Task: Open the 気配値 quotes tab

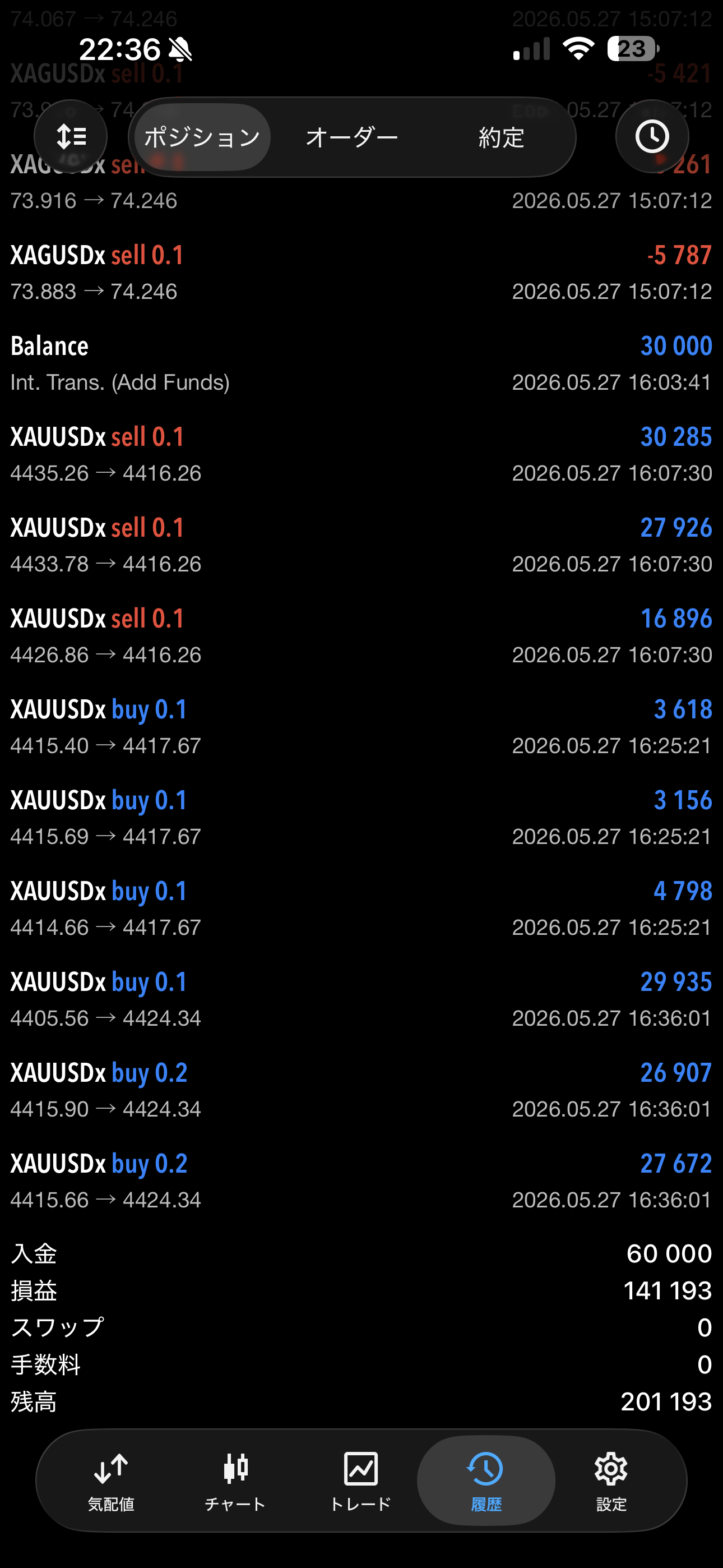Action: tap(111, 1481)
